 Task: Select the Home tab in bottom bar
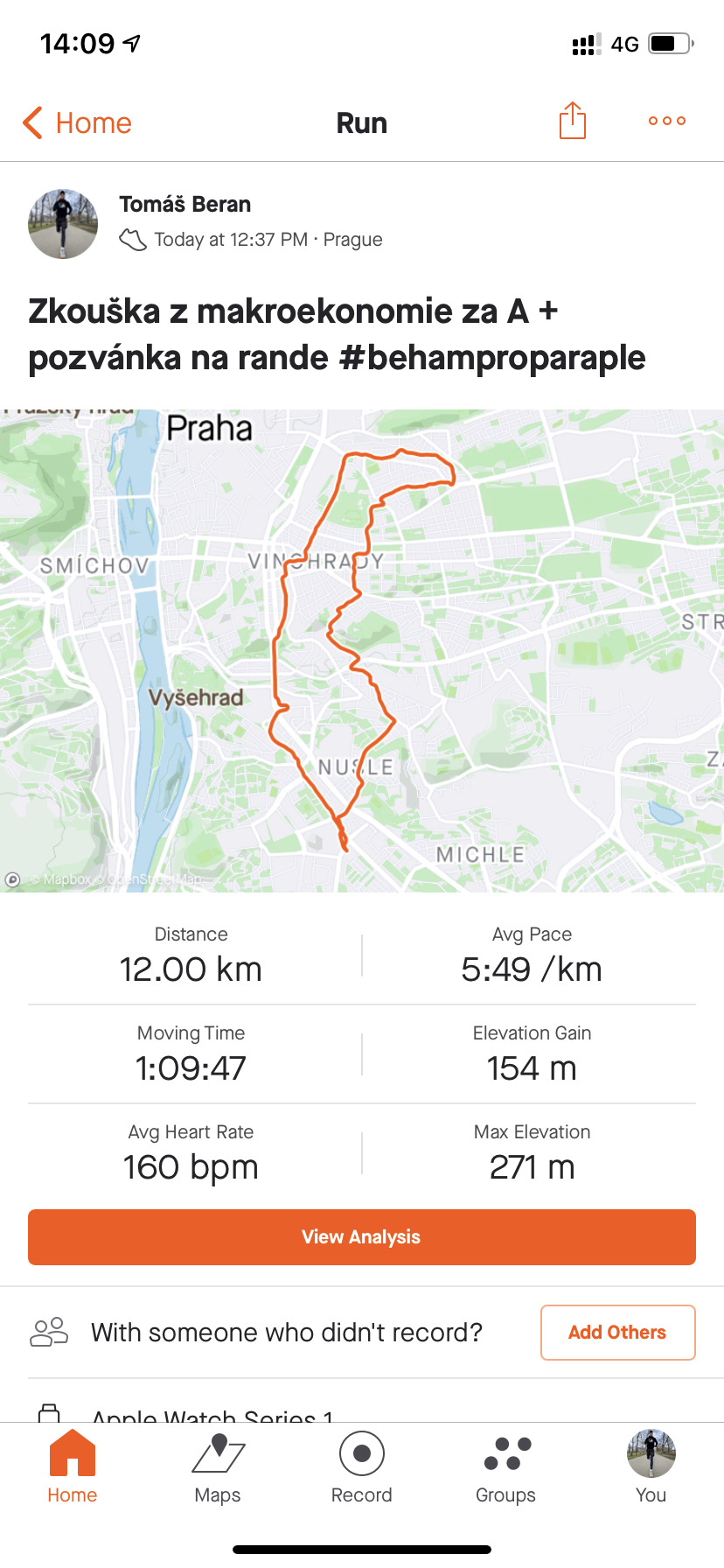pyautogui.click(x=73, y=1468)
